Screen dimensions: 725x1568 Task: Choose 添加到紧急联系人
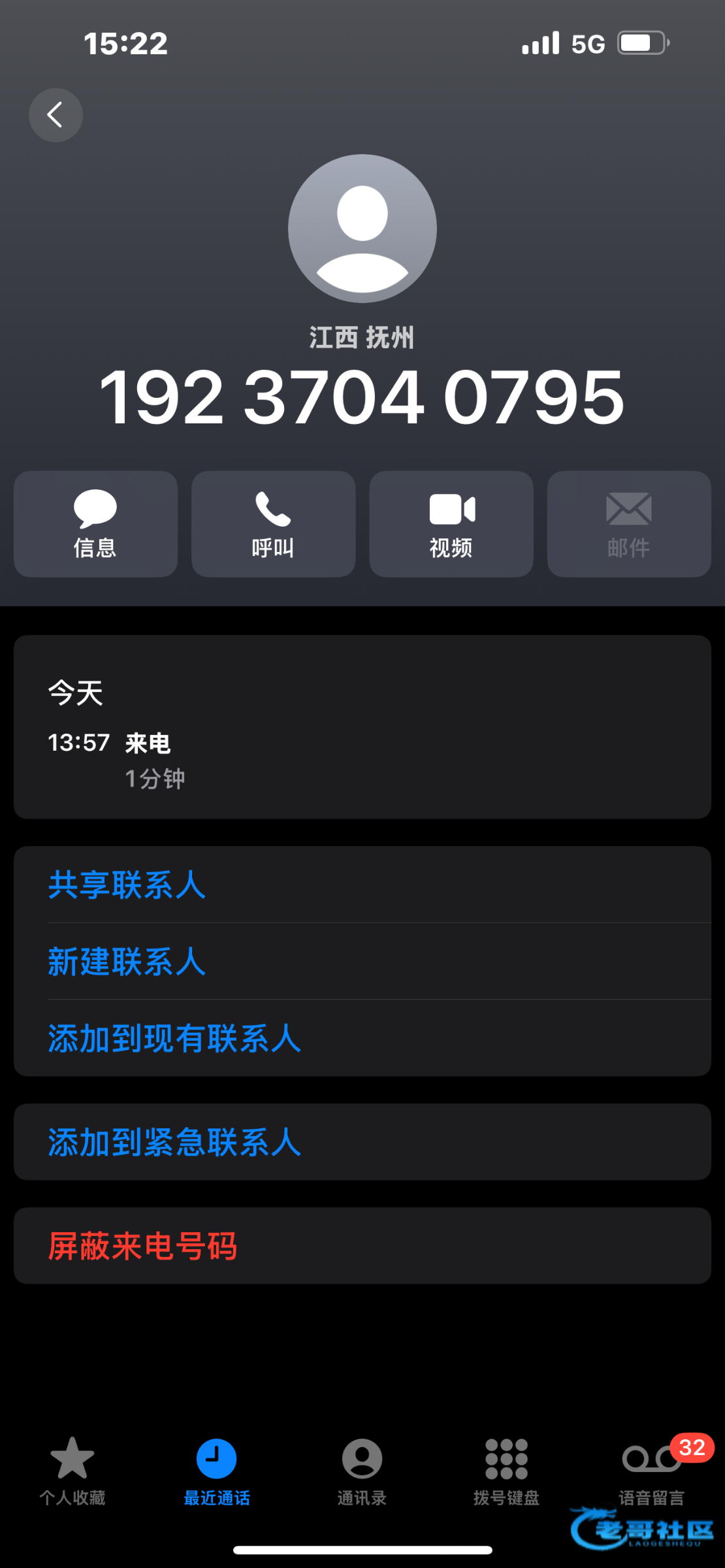(174, 1143)
